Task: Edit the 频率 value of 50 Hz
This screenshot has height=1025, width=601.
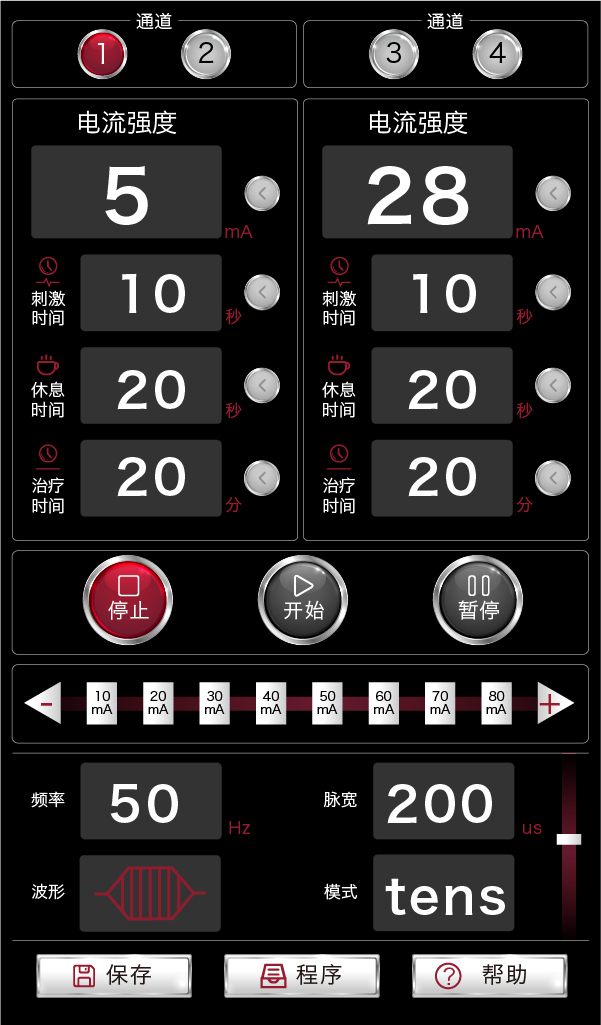Action: coord(150,802)
